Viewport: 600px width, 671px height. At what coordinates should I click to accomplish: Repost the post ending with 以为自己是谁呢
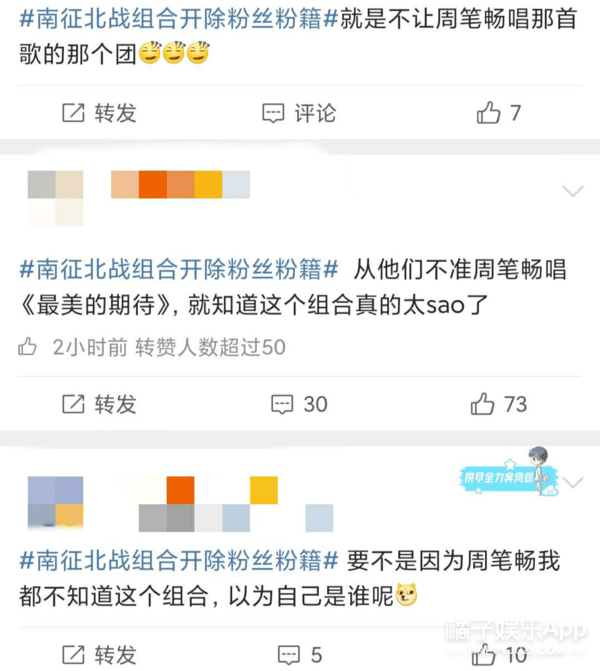click(99, 655)
